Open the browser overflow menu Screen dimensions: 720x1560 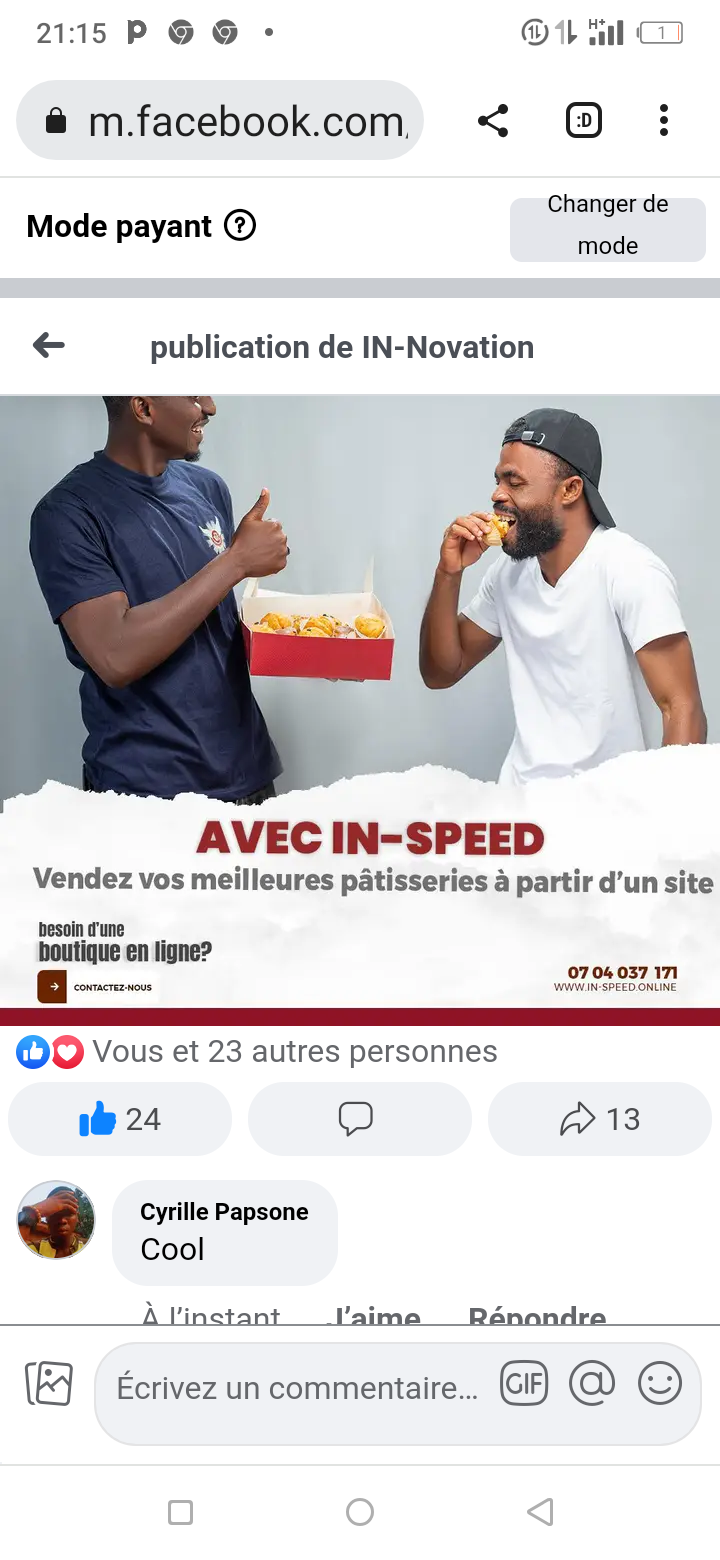click(x=663, y=121)
